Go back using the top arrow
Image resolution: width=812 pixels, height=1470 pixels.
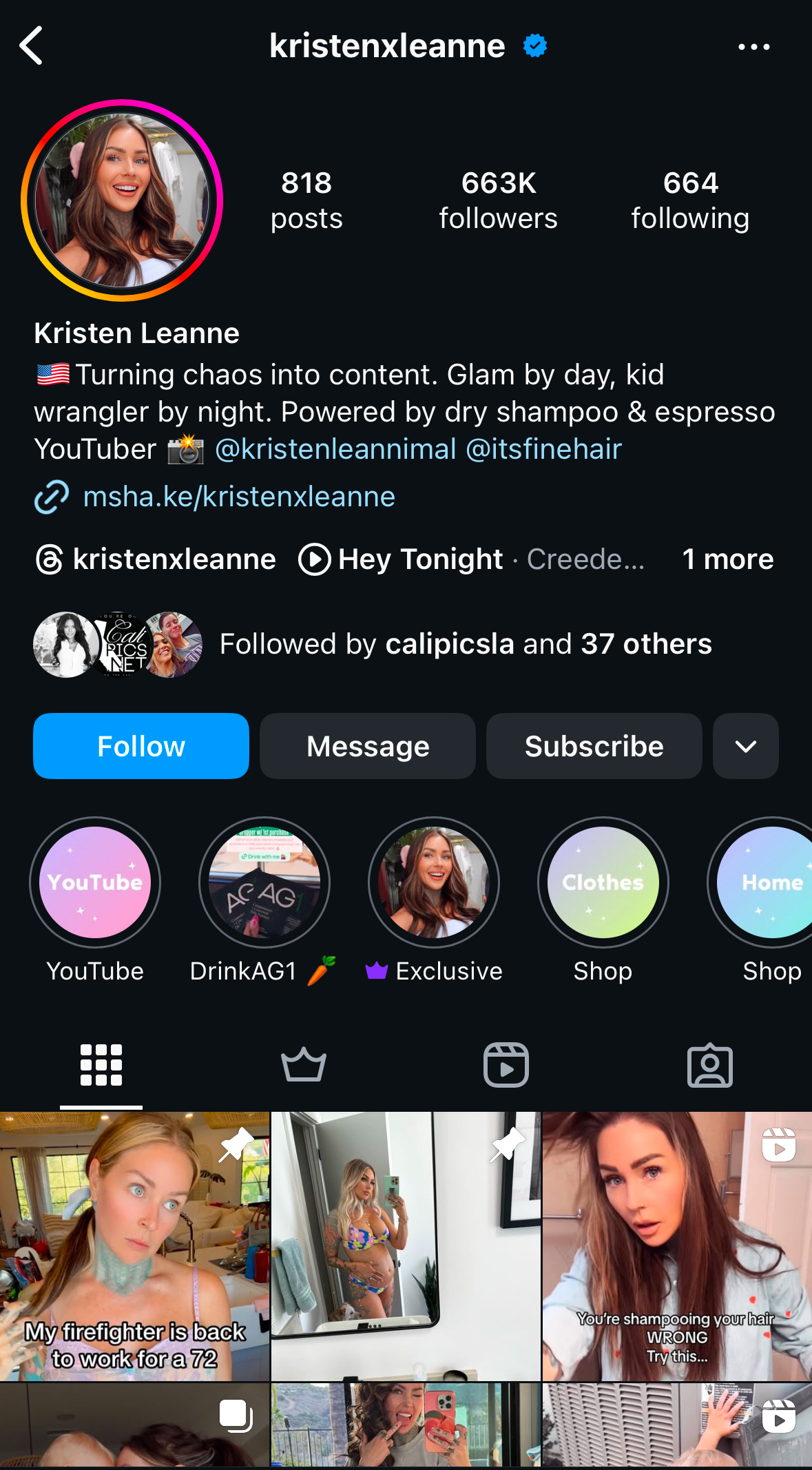tap(32, 46)
